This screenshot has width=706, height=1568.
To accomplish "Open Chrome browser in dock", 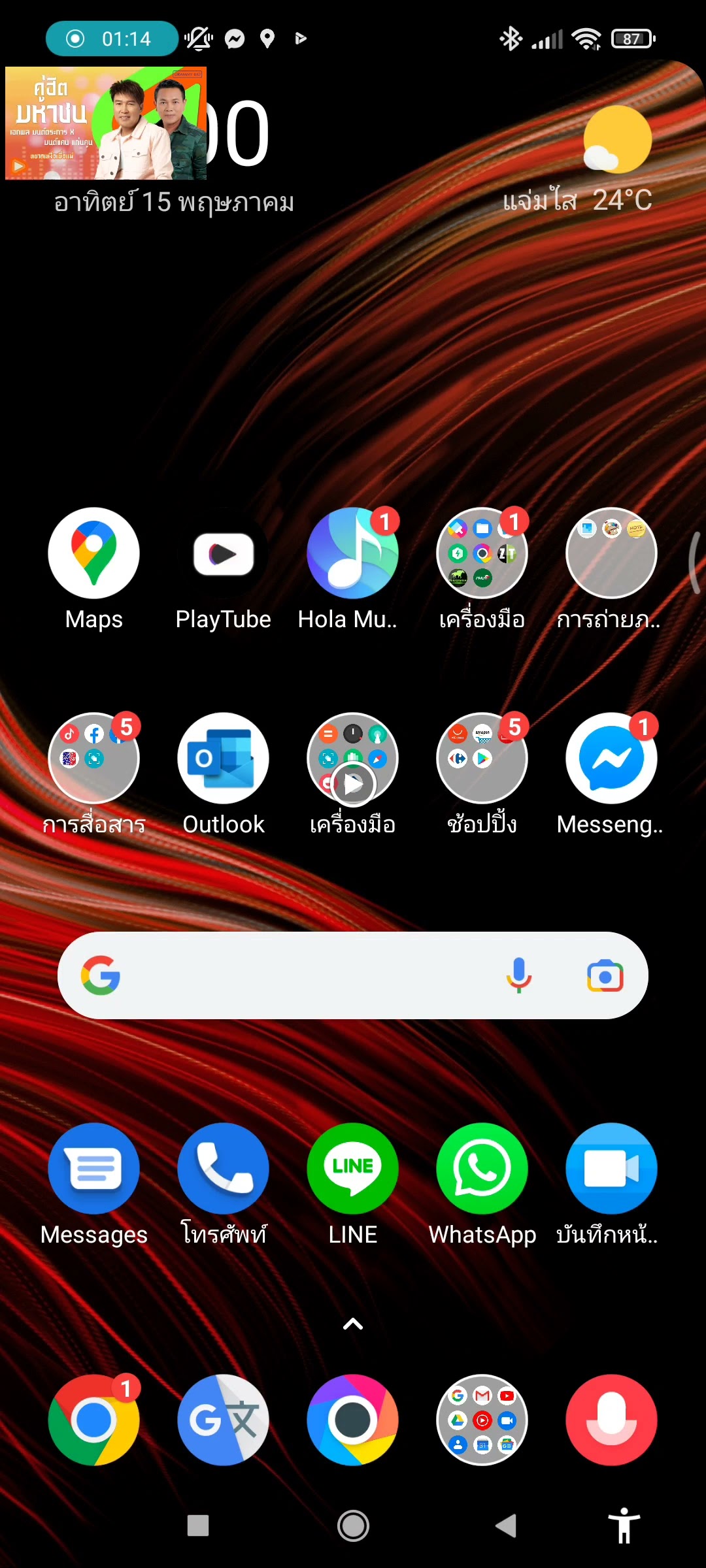I will [x=93, y=1420].
